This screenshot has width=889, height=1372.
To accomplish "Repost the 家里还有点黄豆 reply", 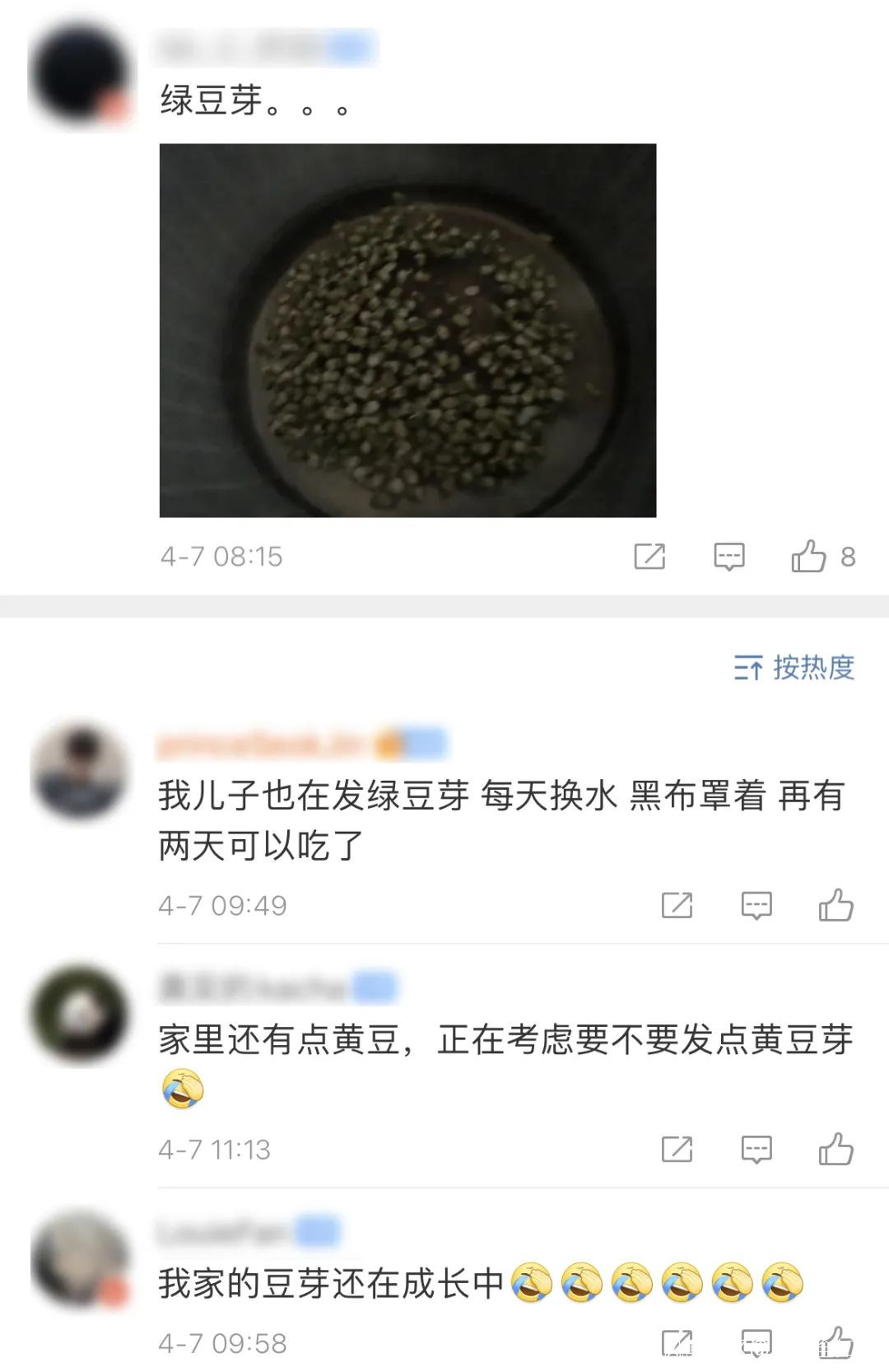I will (x=677, y=1149).
